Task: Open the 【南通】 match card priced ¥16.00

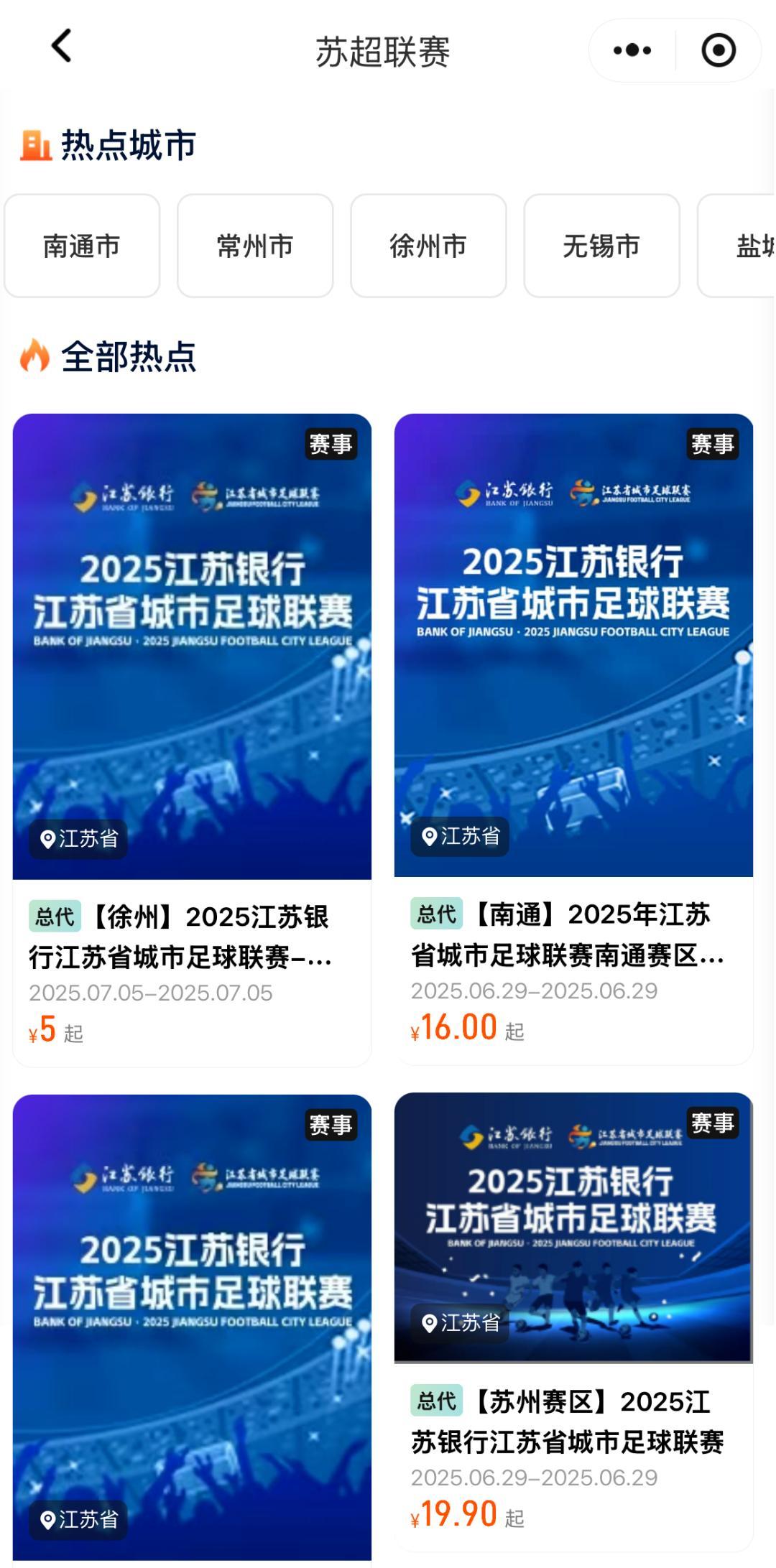Action: tap(573, 738)
